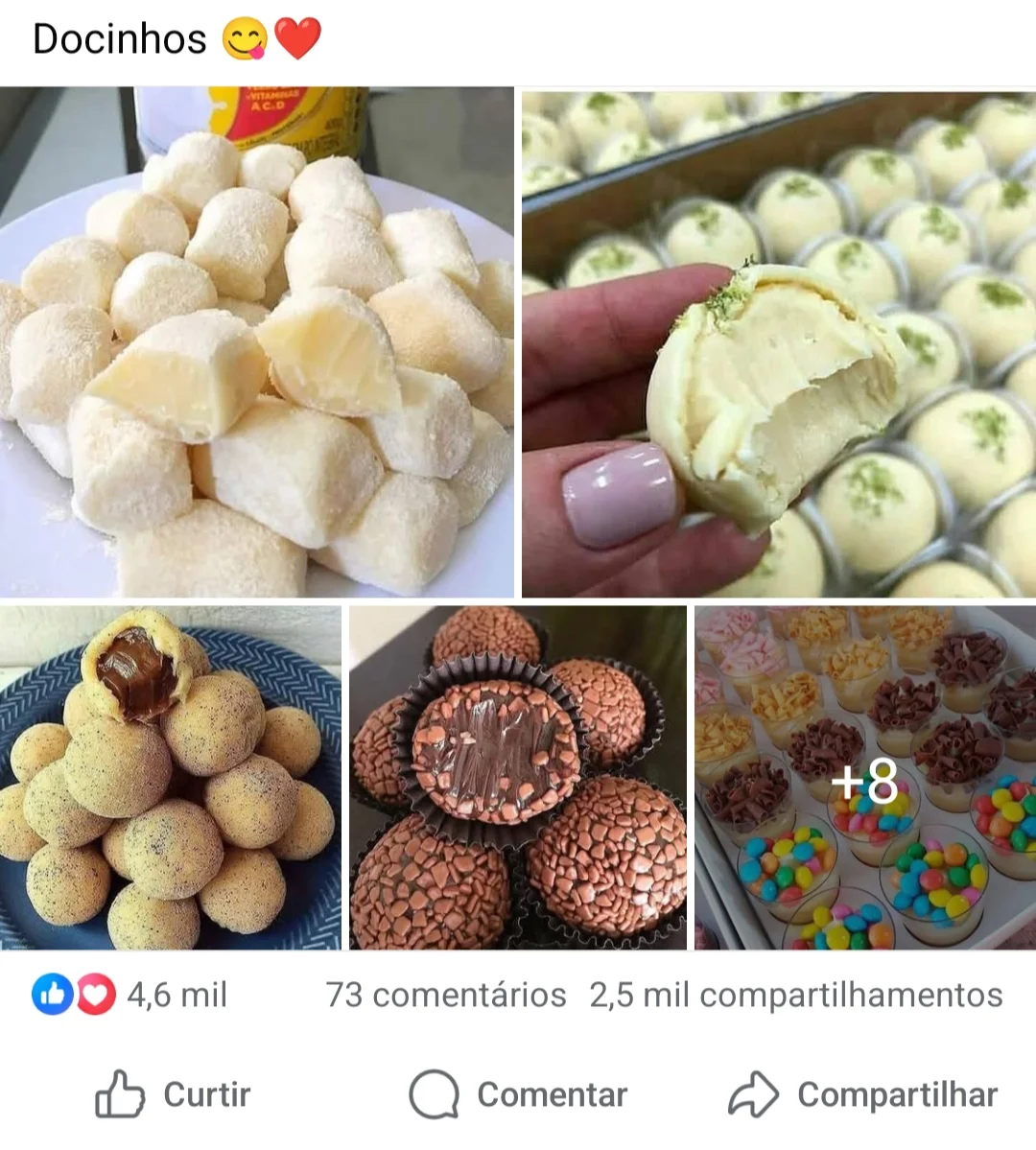Open the photo of coconut-coated white sweets
This screenshot has width=1036, height=1150.
[256, 342]
